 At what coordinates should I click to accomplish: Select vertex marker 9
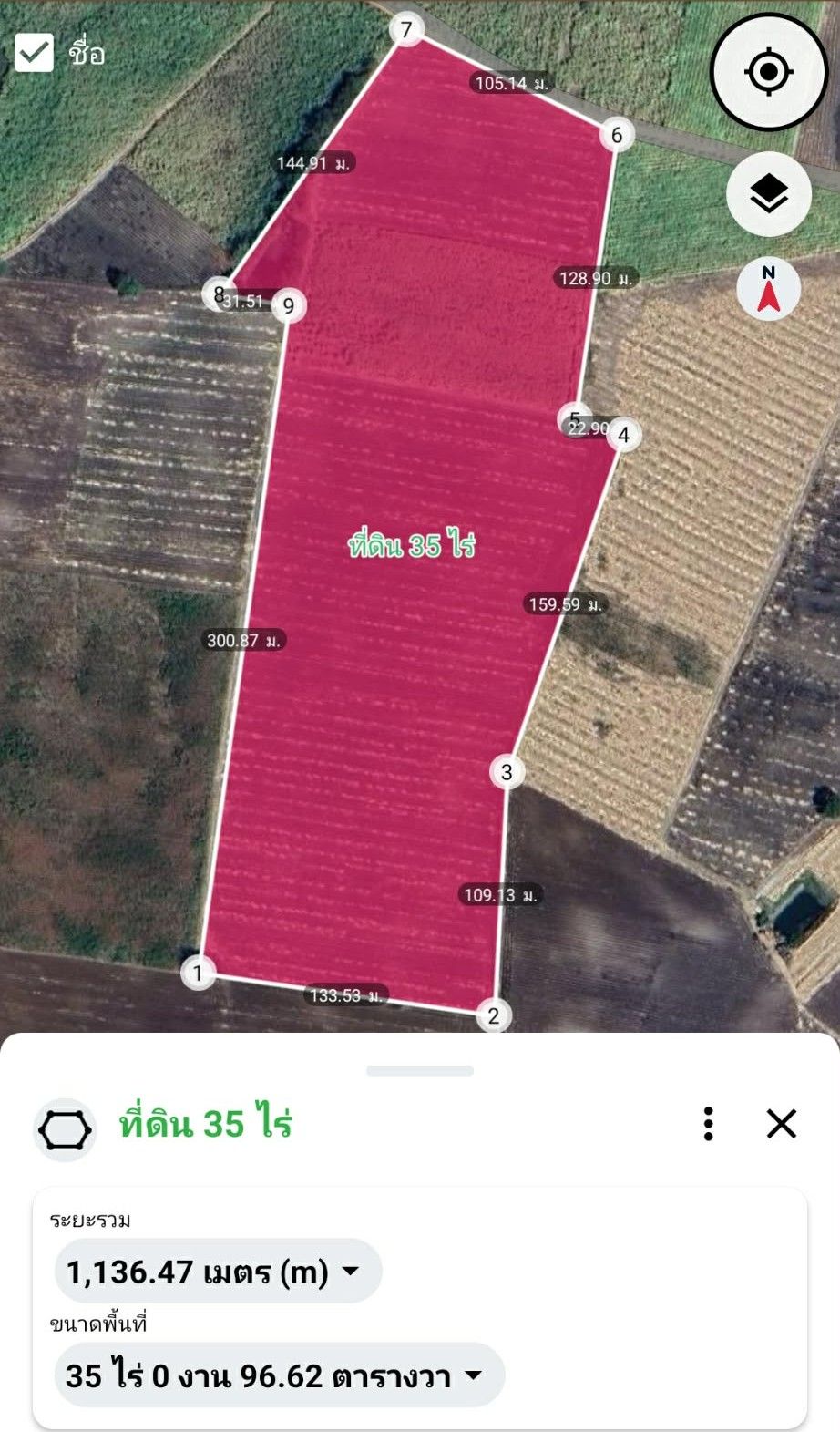(289, 305)
